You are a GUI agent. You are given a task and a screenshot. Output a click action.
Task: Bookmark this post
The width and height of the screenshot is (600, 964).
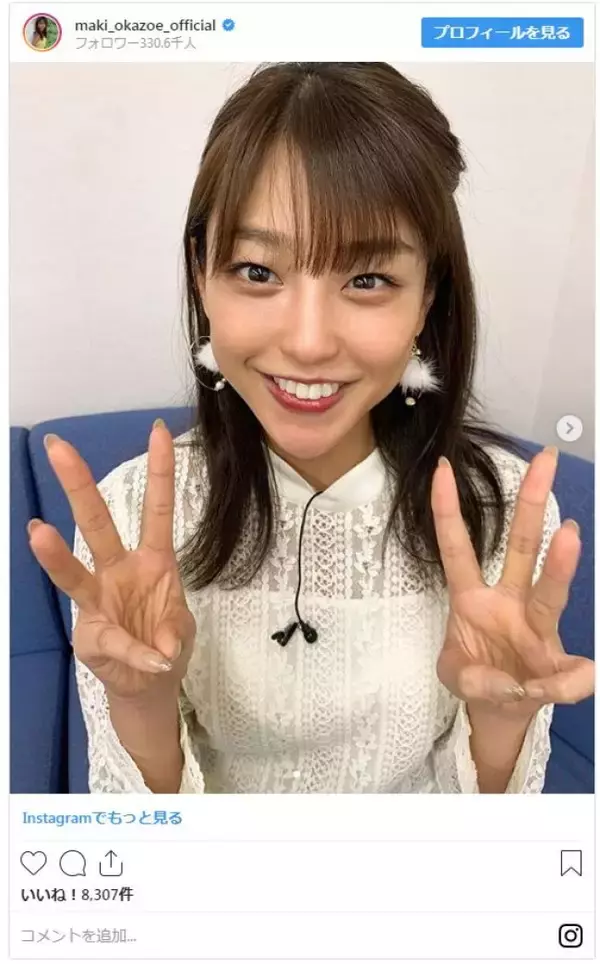coord(570,863)
